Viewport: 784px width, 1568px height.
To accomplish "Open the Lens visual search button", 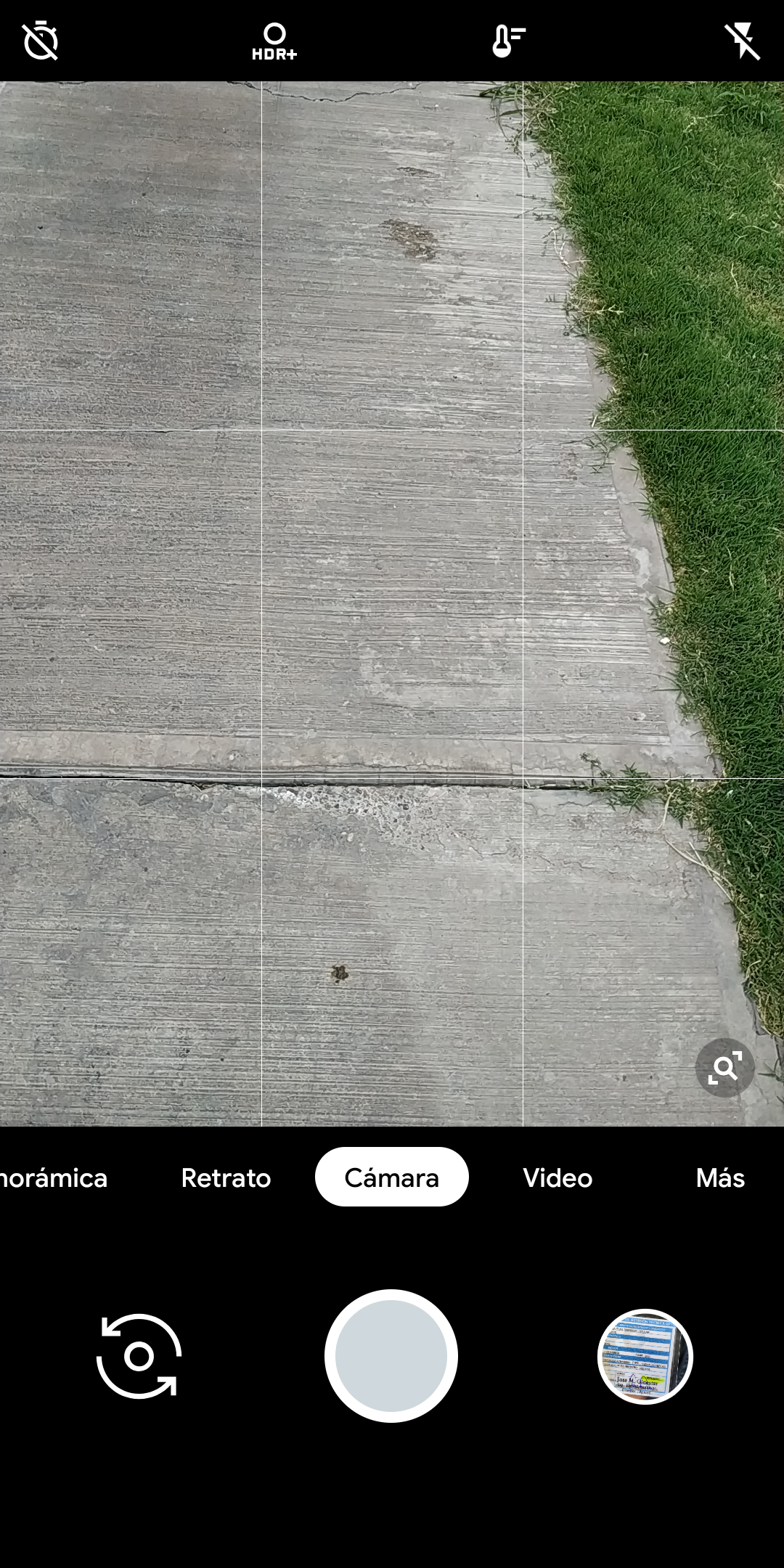I will click(725, 1068).
